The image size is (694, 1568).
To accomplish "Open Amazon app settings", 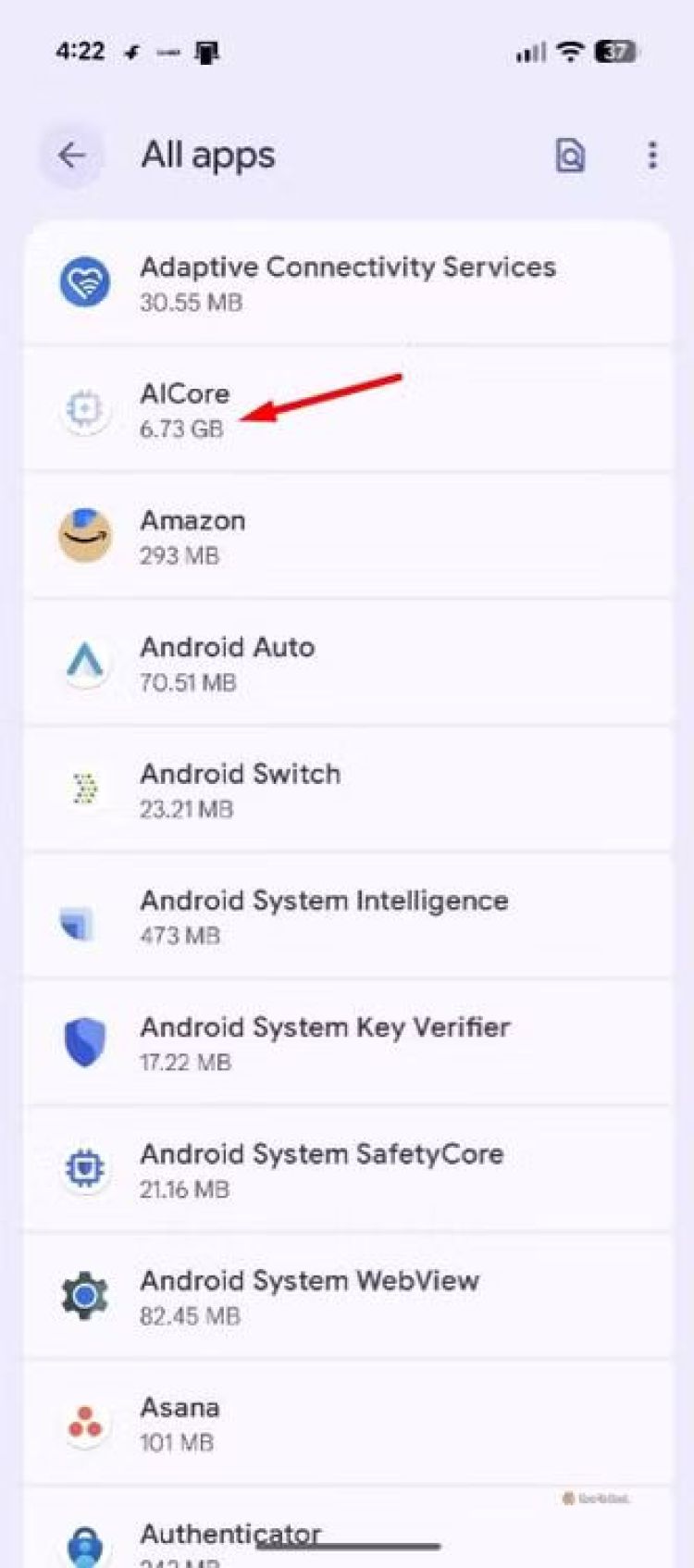I will (347, 536).
